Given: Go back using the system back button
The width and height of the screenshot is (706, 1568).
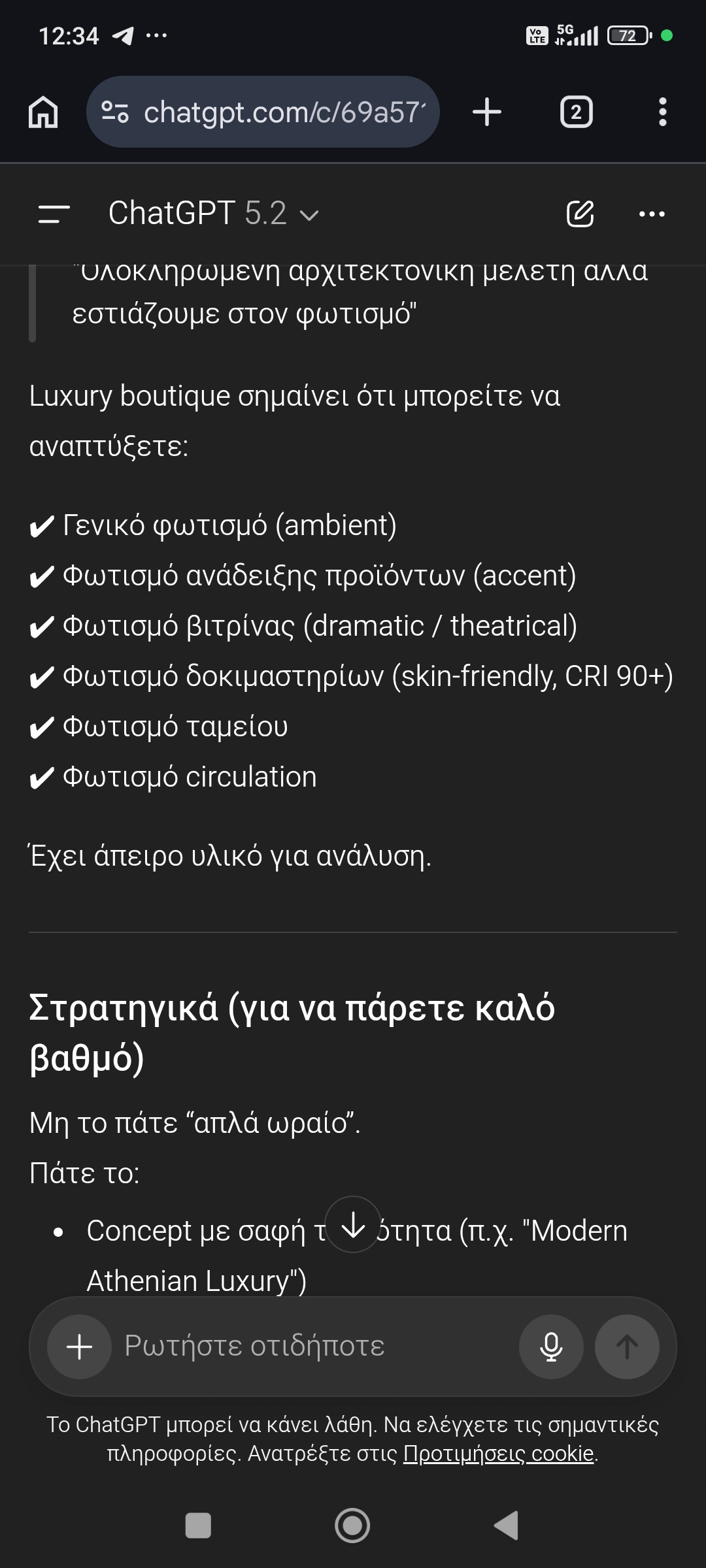Looking at the screenshot, I should tap(507, 1526).
